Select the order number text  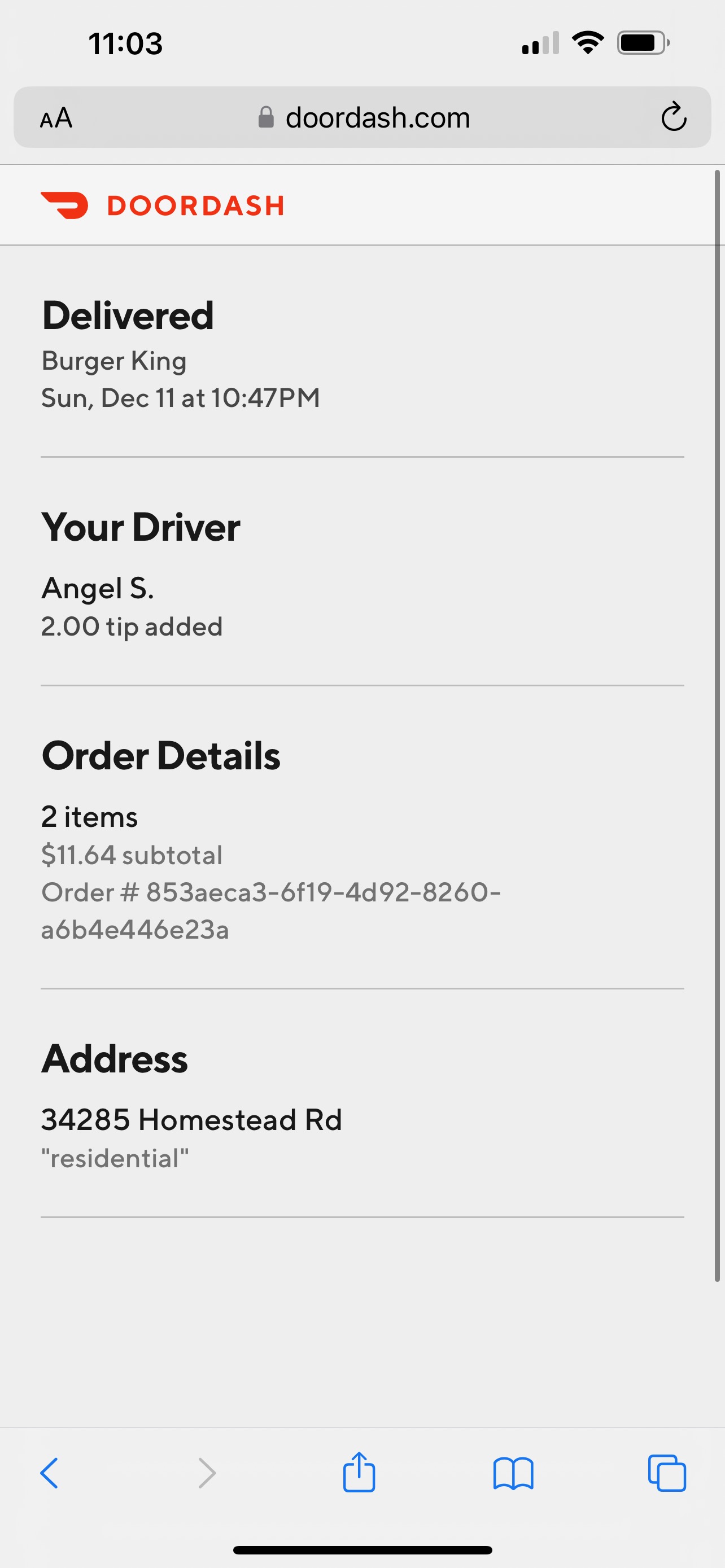point(271,910)
